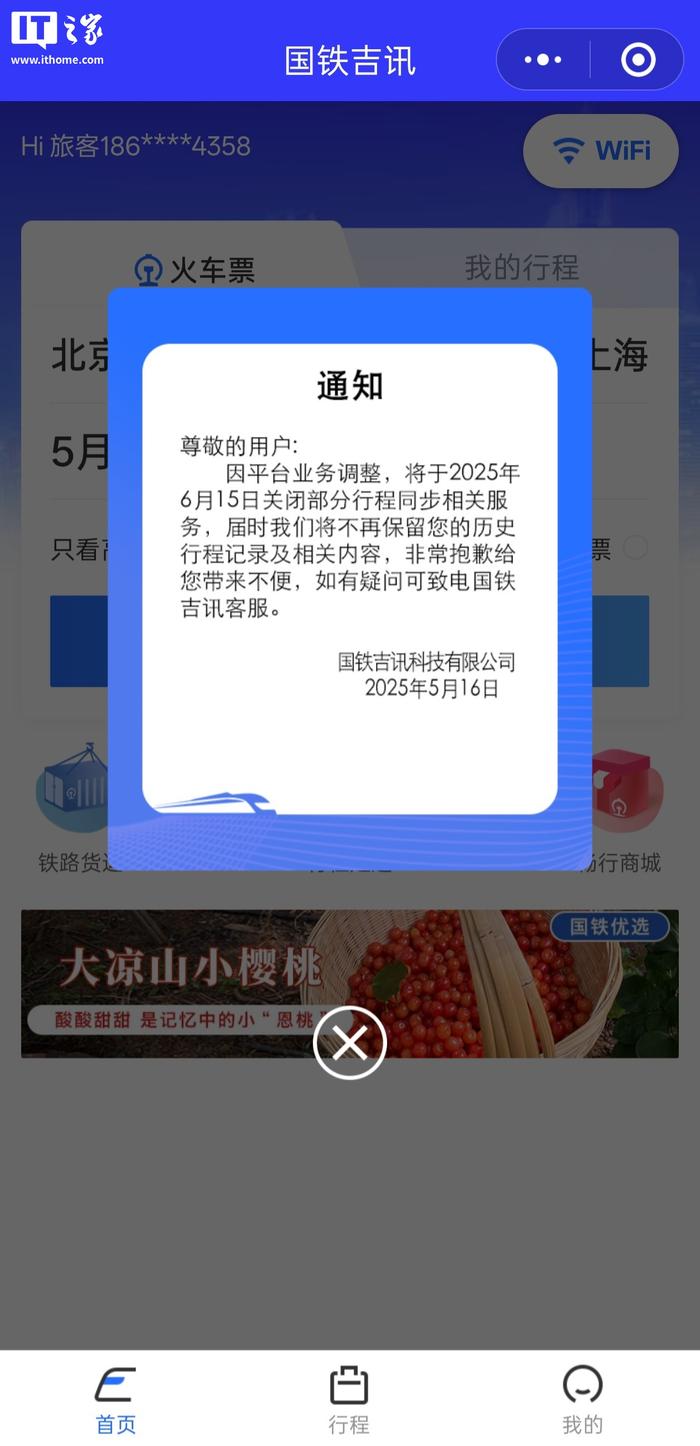The image size is (700, 1446).
Task: Switch to the 我的行程 tab
Action: 521,267
